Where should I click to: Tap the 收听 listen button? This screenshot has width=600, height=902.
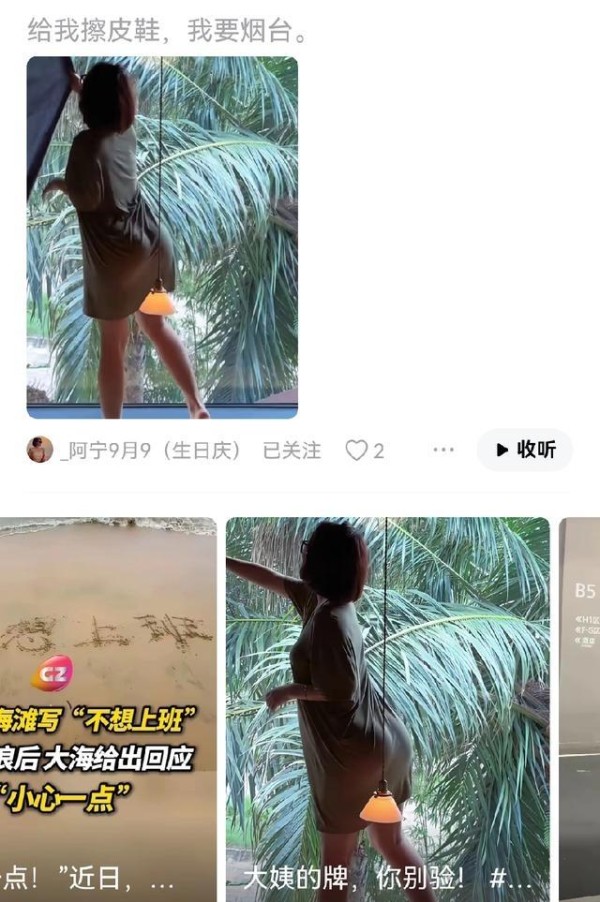525,450
